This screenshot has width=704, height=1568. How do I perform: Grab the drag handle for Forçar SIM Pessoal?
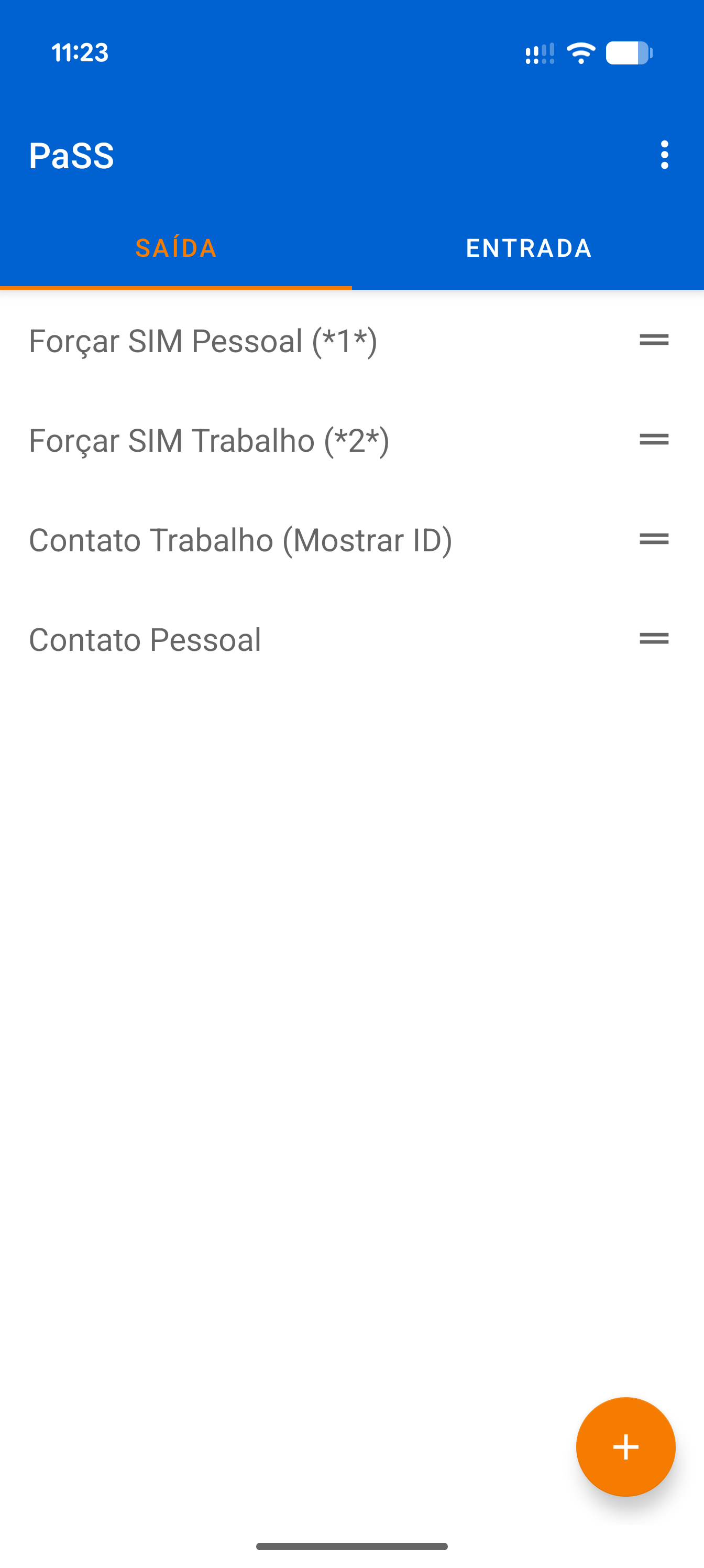click(654, 341)
